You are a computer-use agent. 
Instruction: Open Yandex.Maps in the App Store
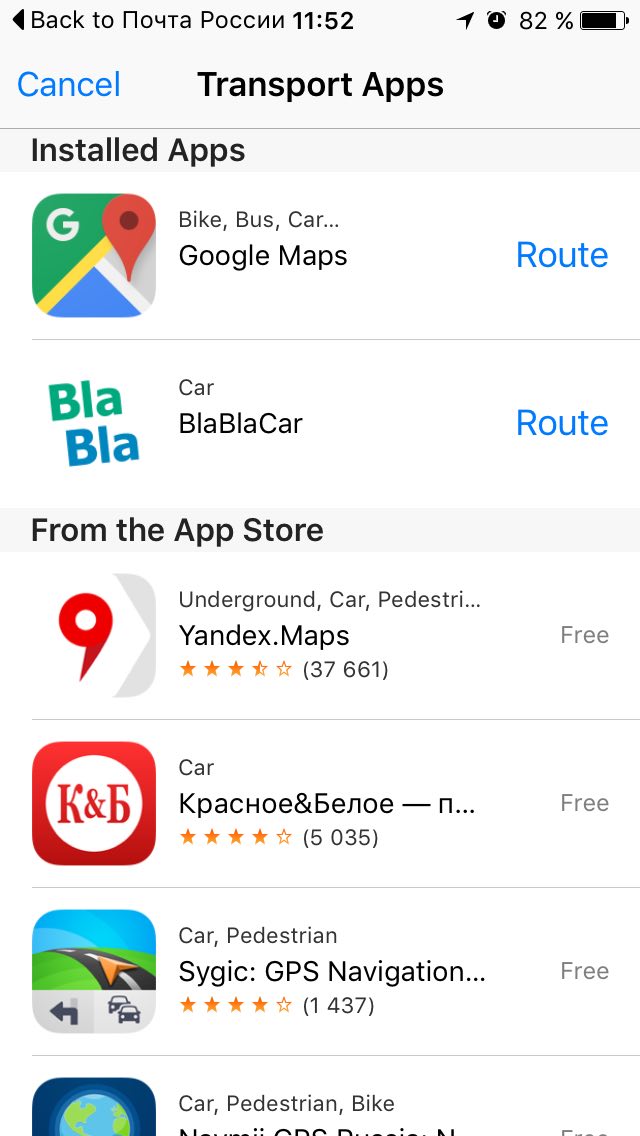(x=330, y=636)
